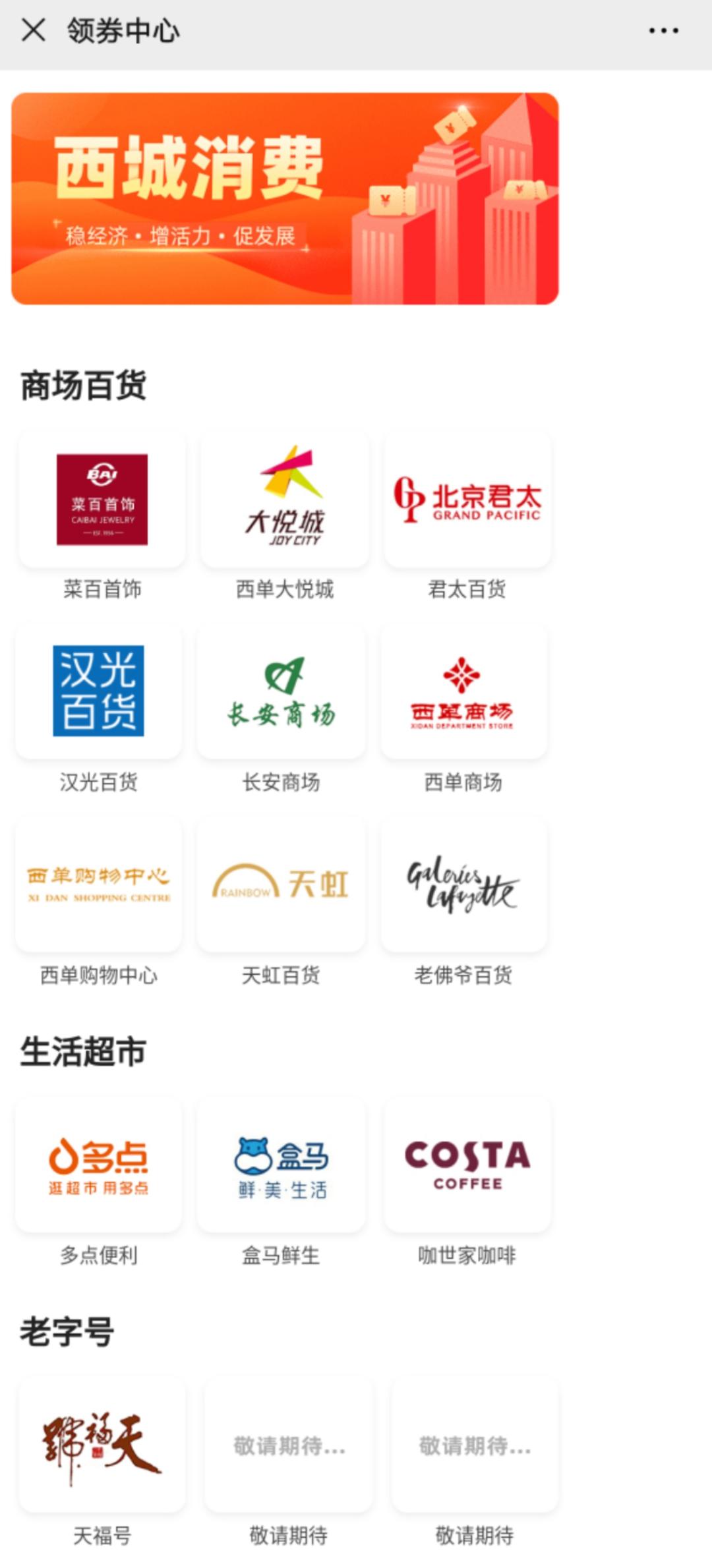Viewport: 712px width, 1568px height.
Task: Choose 长安商场 from the mall list
Action: (x=282, y=691)
